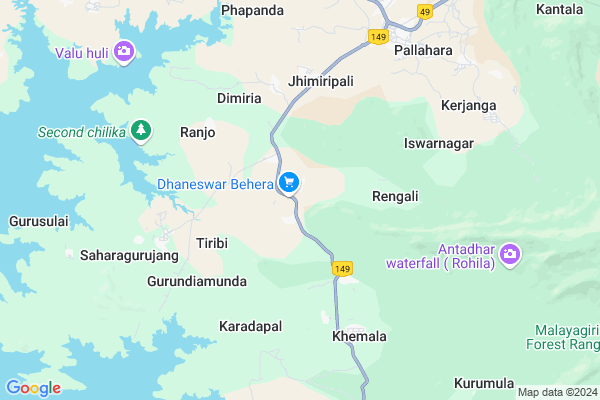The image size is (600, 400).
Task: Open the Valu huli photo spot marker
Action: click(x=124, y=51)
